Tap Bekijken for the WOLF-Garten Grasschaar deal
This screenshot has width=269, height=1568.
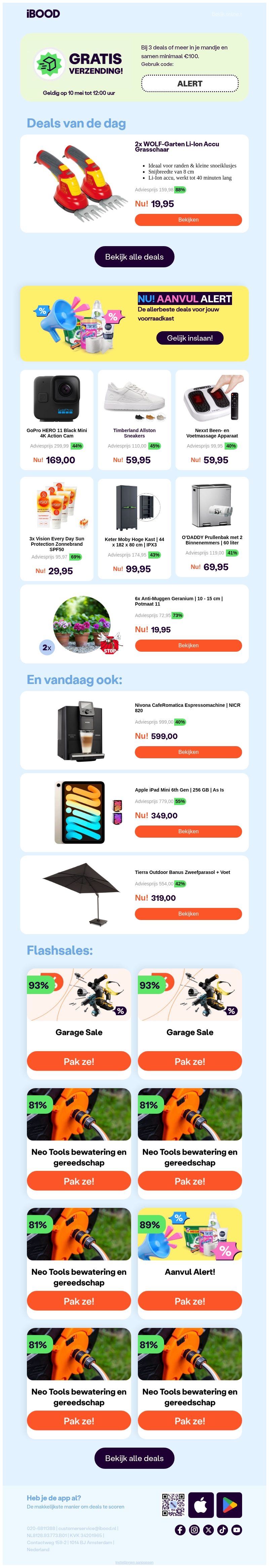click(188, 220)
